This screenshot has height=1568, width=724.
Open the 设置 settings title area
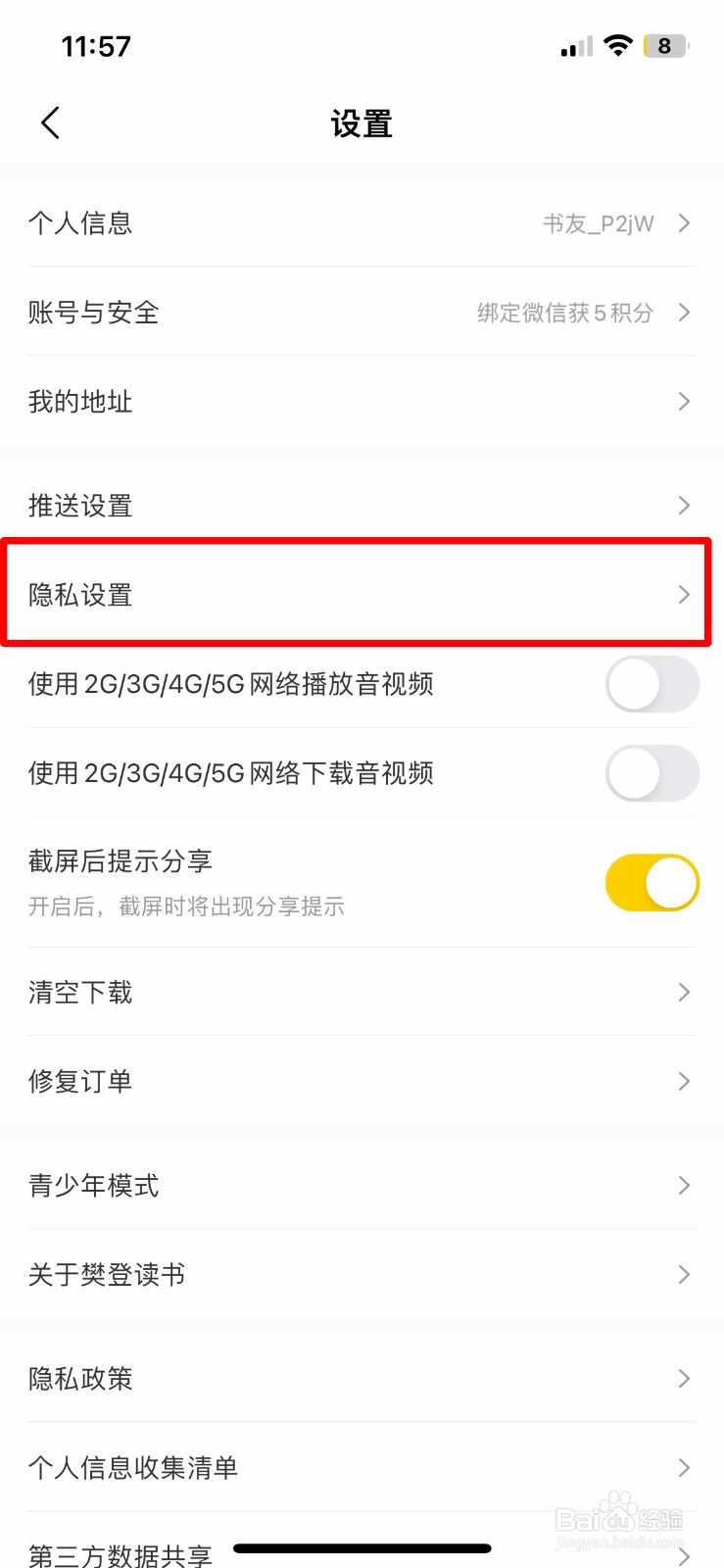click(x=362, y=123)
